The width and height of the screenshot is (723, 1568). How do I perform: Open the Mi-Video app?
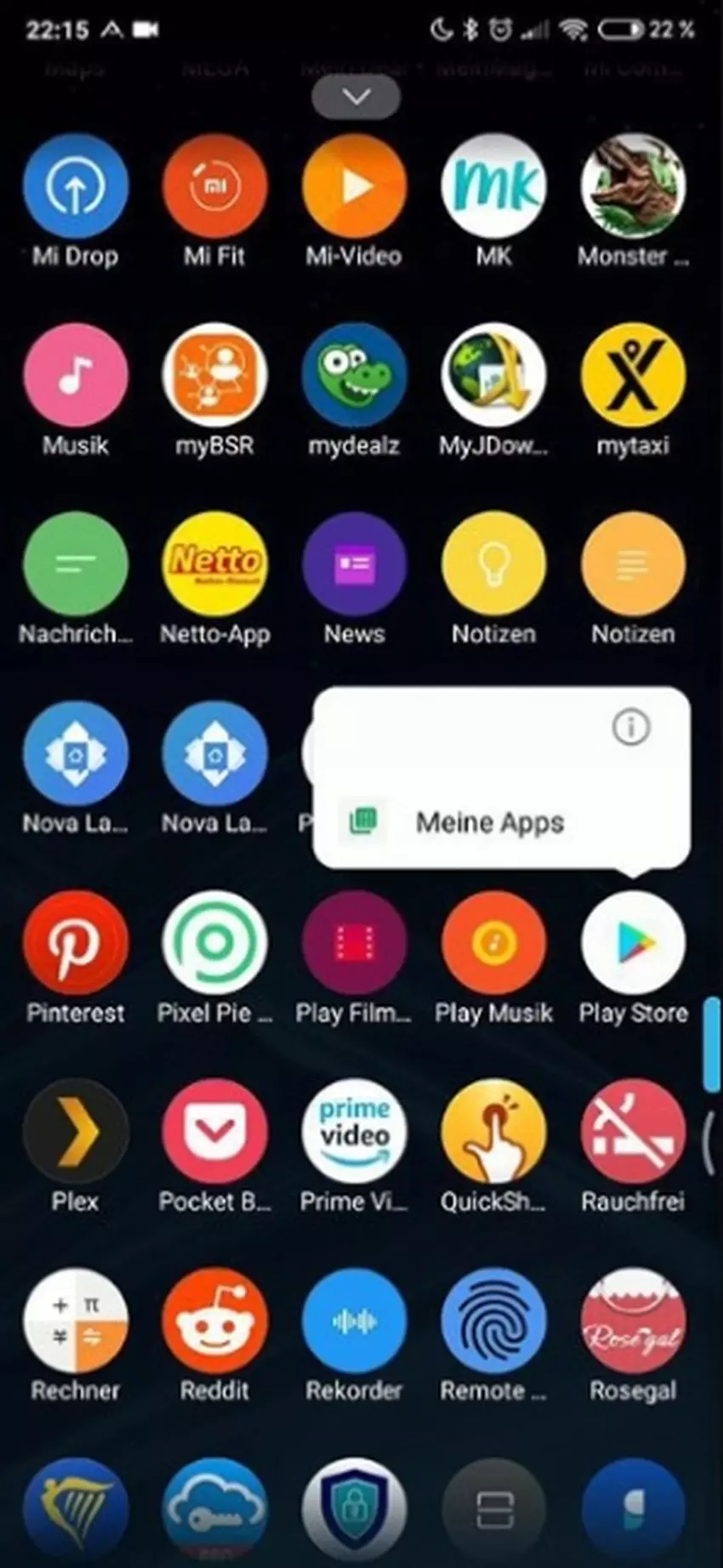point(354,187)
